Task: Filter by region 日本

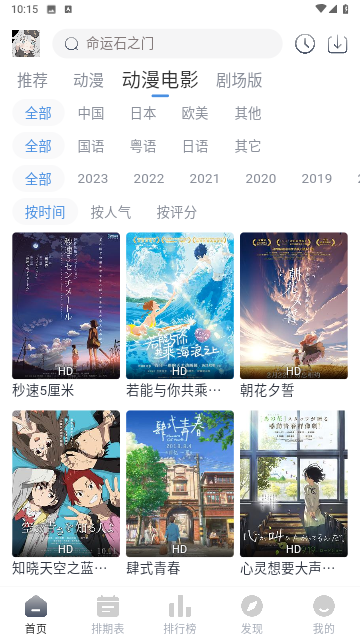Action: (x=143, y=113)
